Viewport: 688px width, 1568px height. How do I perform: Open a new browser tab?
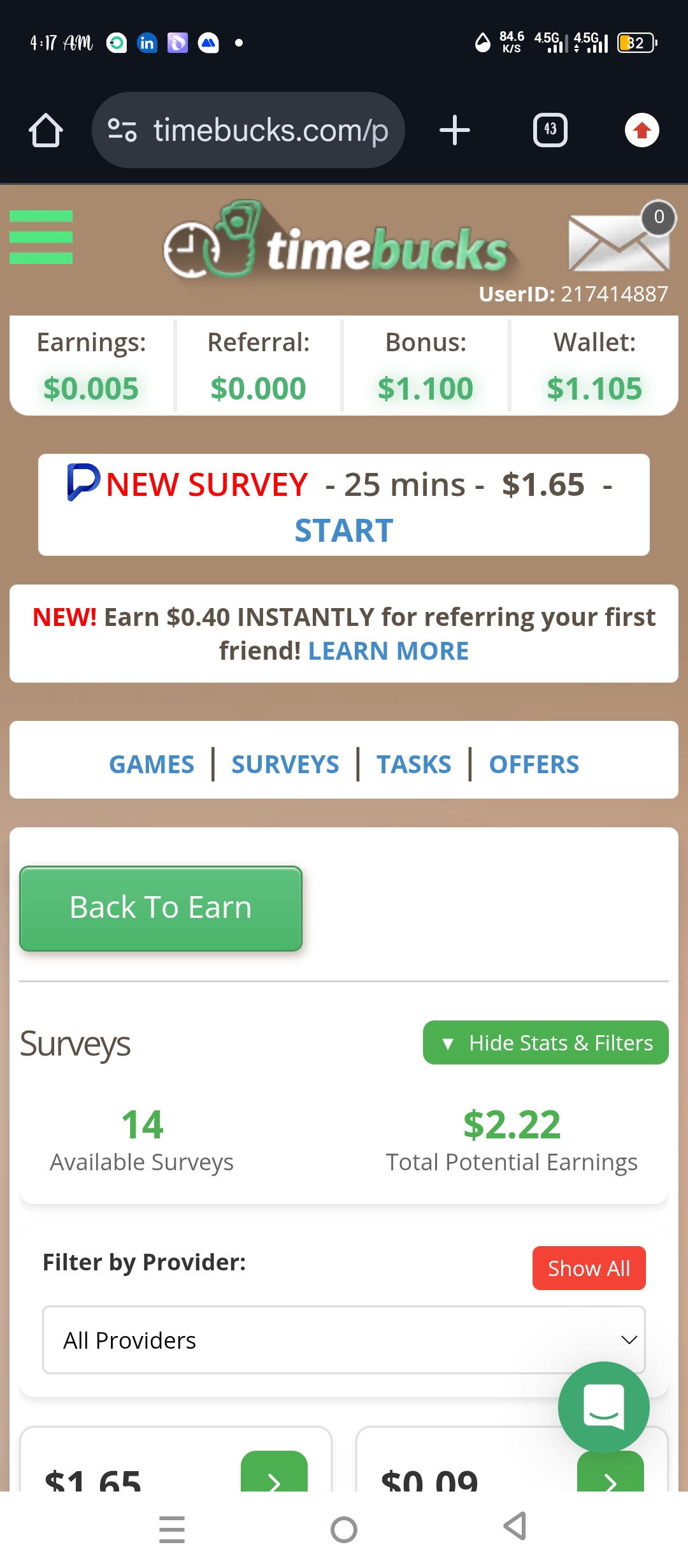point(455,130)
